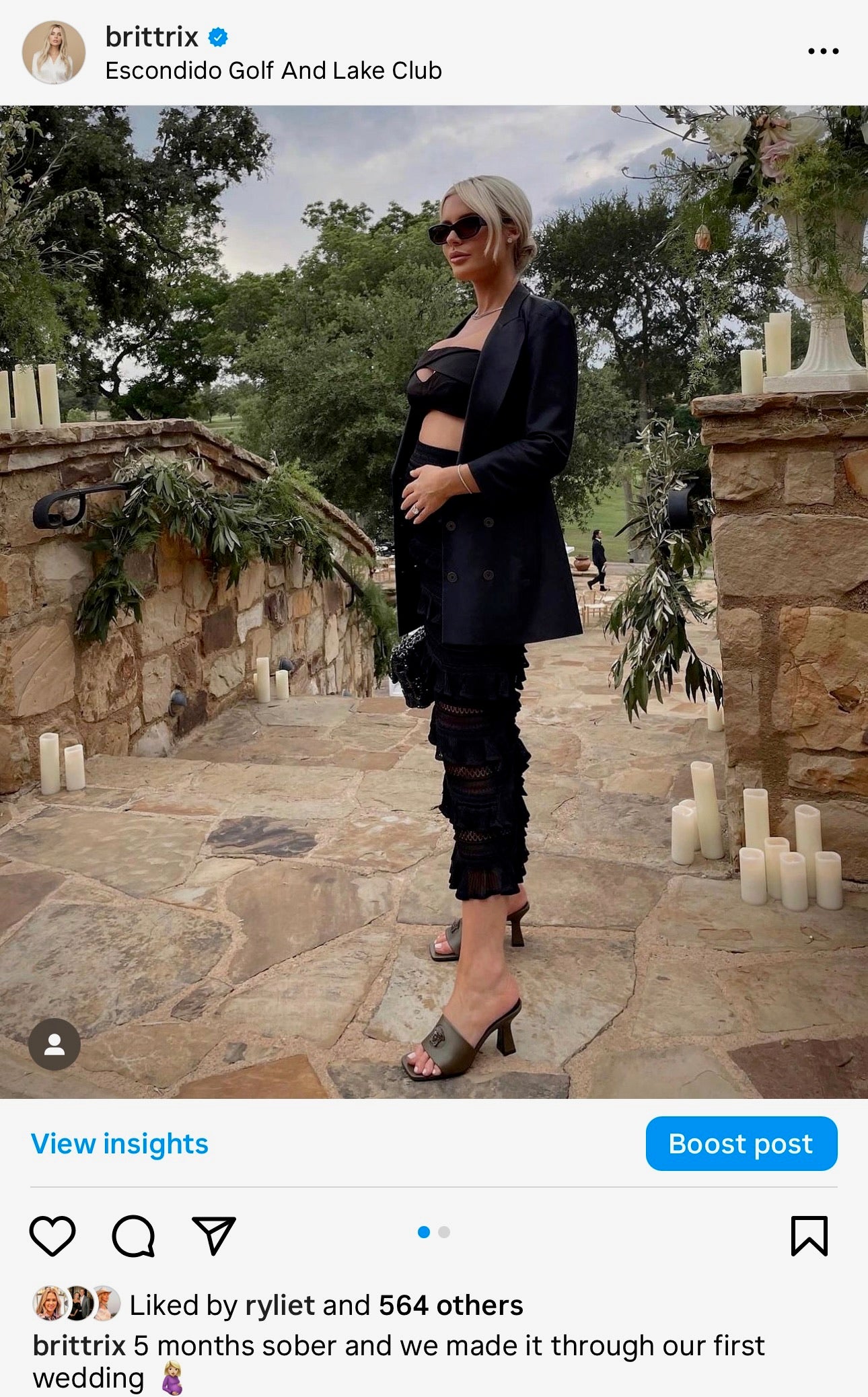Open comments with the speech bubble
The image size is (868, 1397).
coord(133,1235)
